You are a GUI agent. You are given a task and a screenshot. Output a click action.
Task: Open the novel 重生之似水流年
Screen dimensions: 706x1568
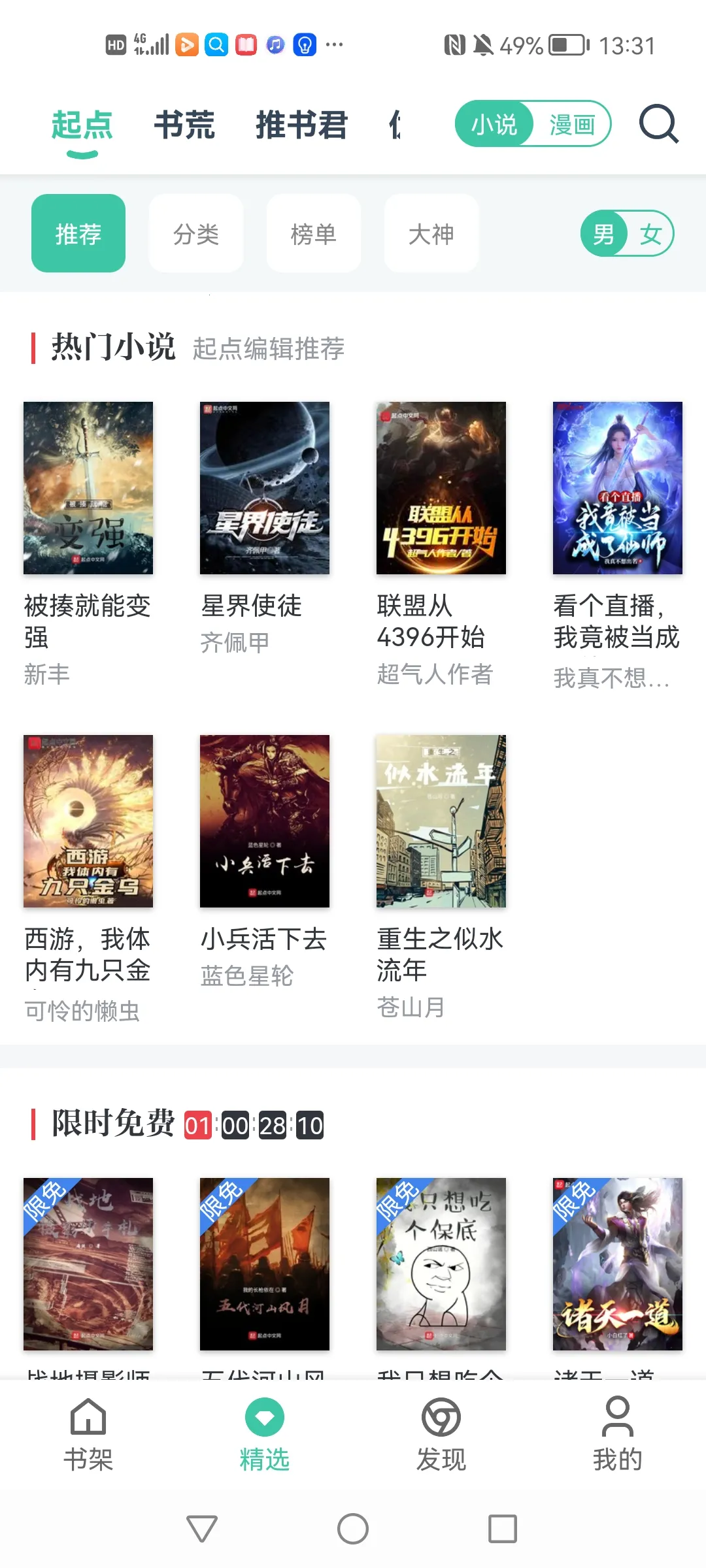[x=441, y=821]
